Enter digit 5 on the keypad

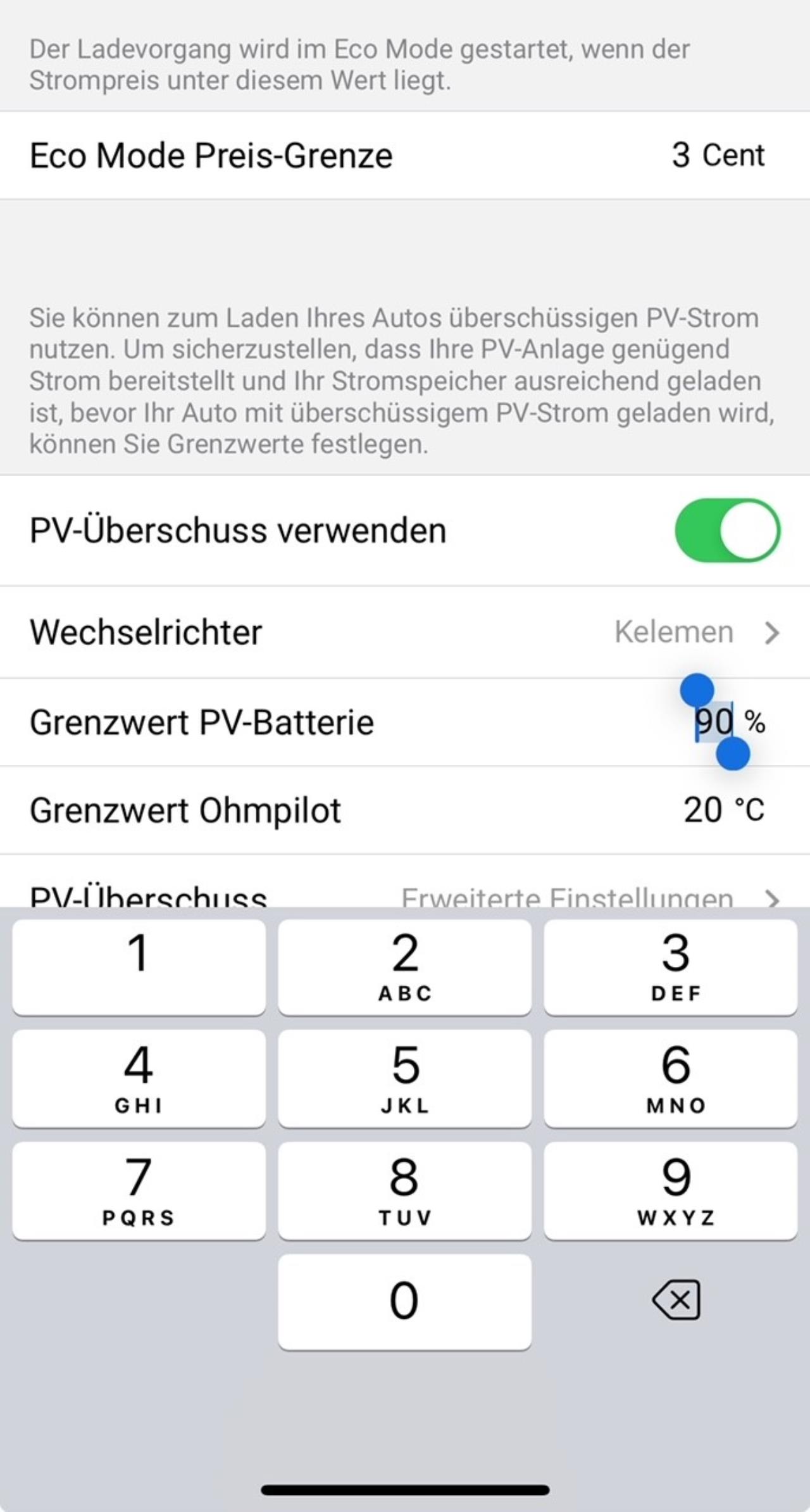(404, 1078)
